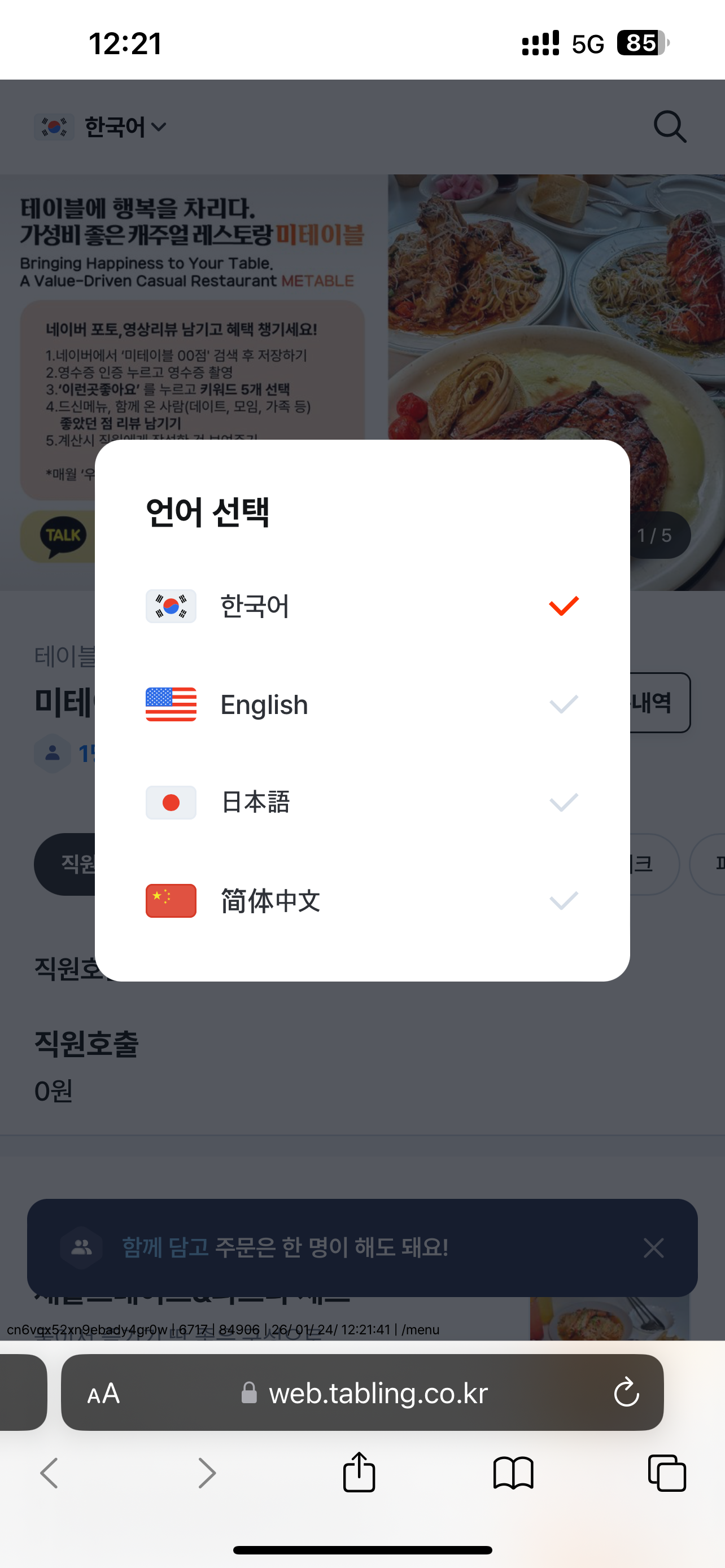725x1568 pixels.
Task: Reload the page in Safari
Action: point(626,1393)
